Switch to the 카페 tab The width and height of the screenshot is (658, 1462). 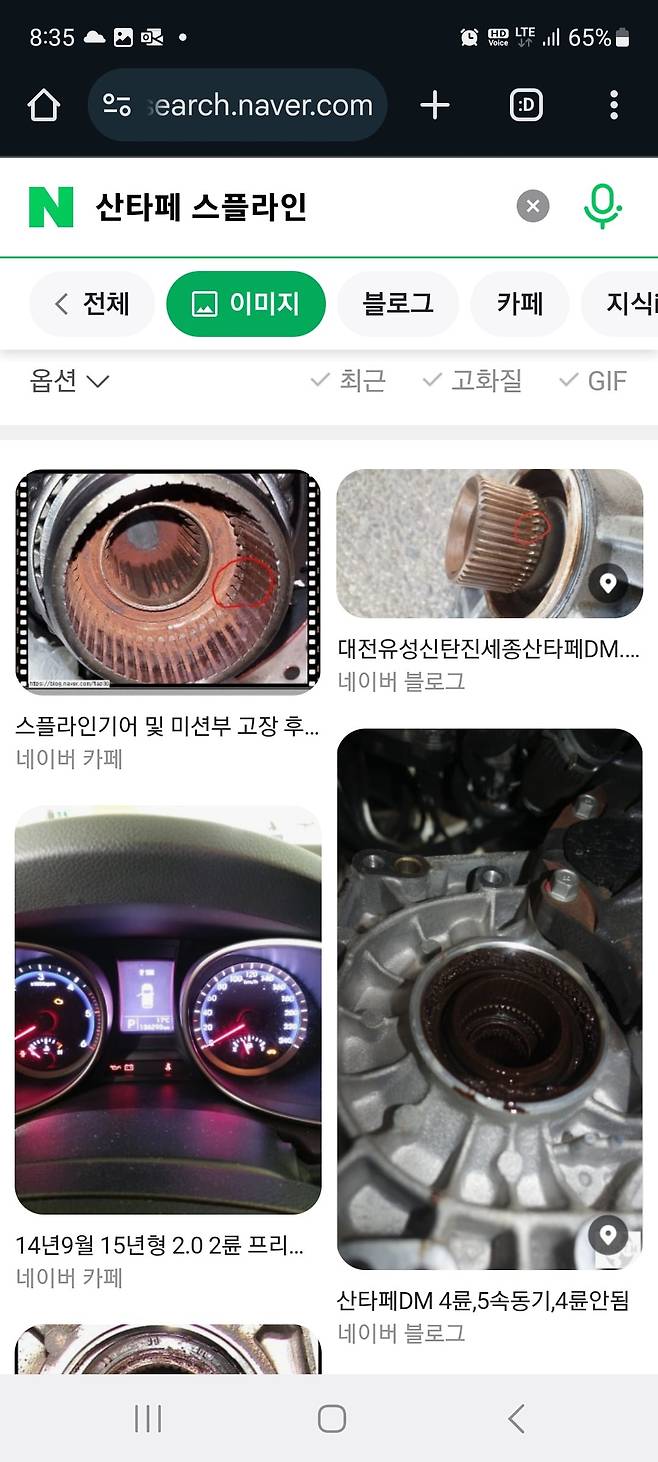tap(519, 304)
